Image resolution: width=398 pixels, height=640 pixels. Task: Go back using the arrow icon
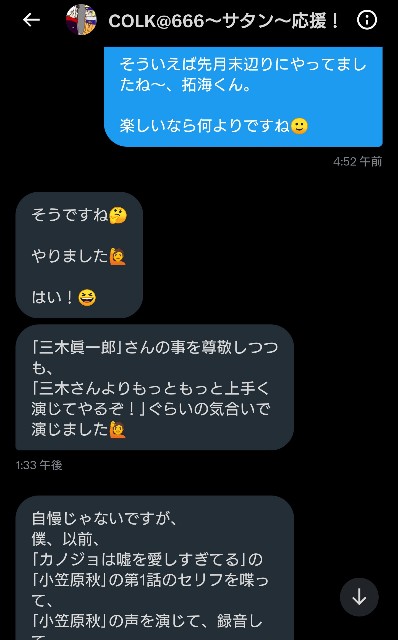coord(31,20)
